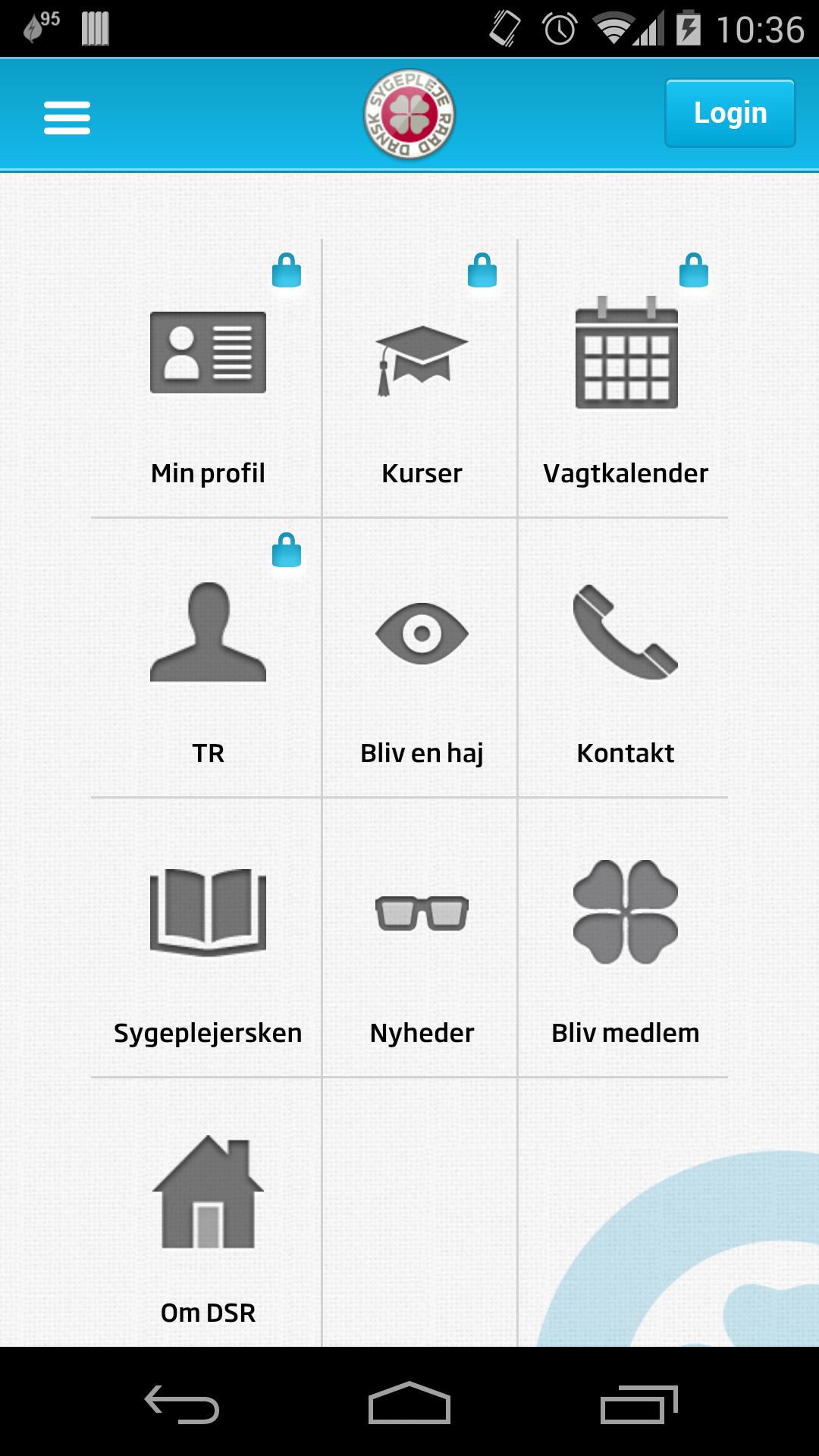
Task: Go to the Android home screen
Action: pos(409,1404)
